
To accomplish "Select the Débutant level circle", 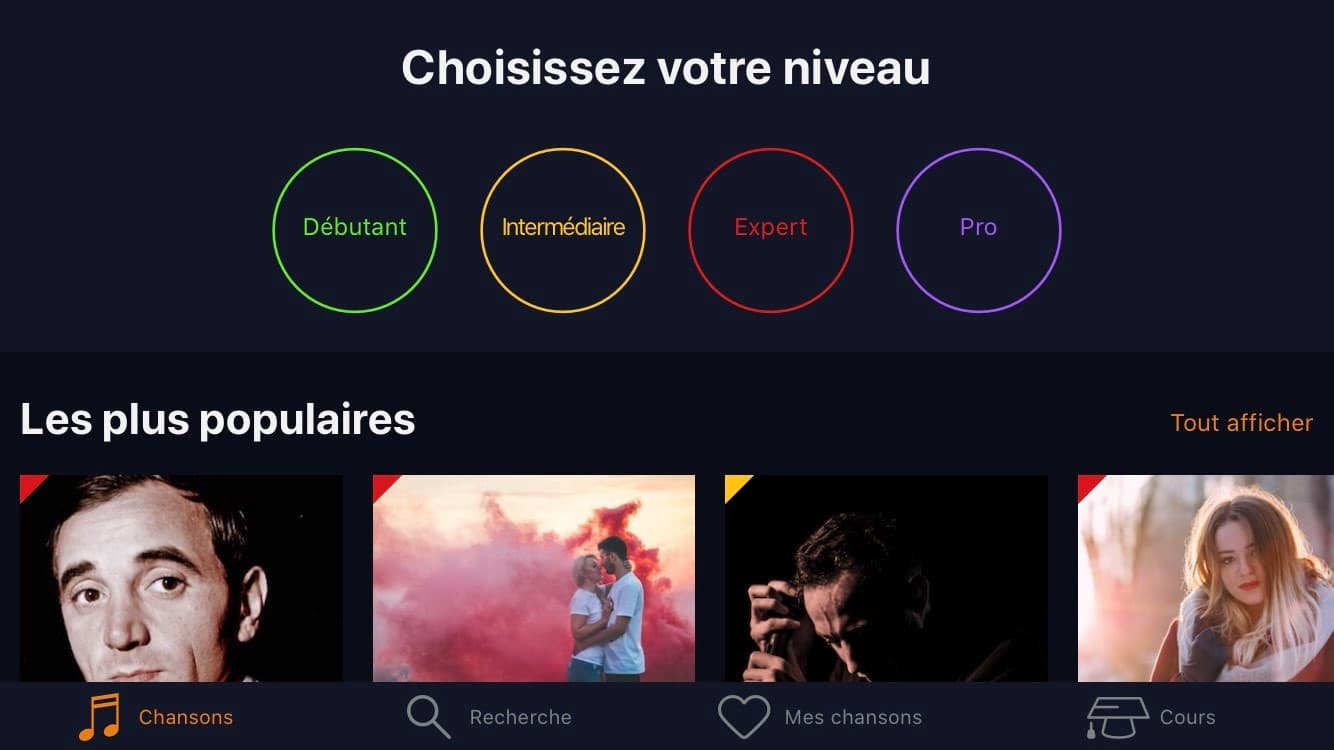I will (355, 230).
